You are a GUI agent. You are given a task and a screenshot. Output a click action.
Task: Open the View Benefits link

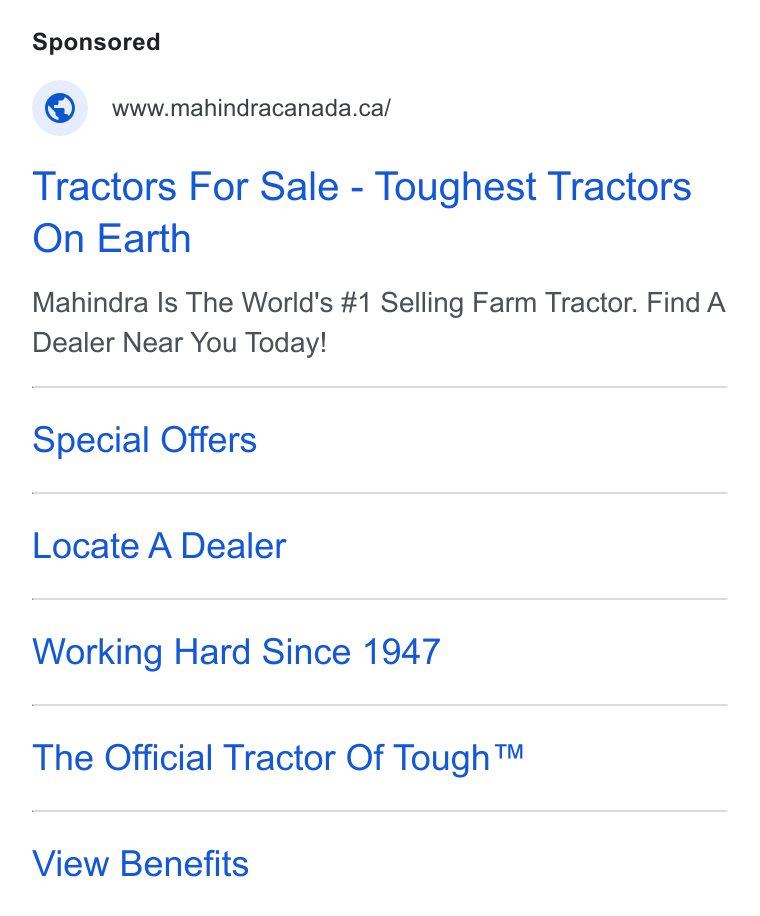pos(141,864)
